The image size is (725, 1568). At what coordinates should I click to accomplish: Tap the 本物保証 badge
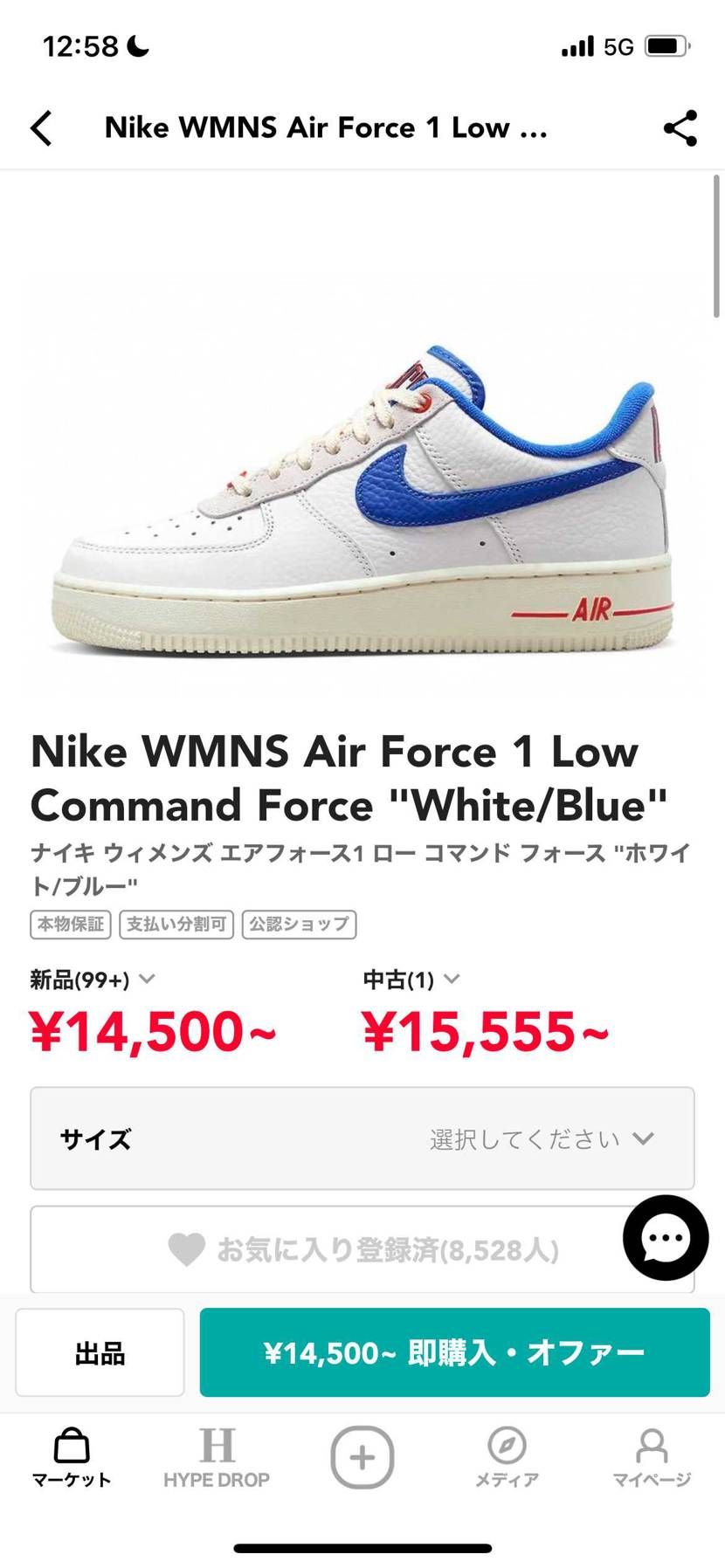point(70,925)
